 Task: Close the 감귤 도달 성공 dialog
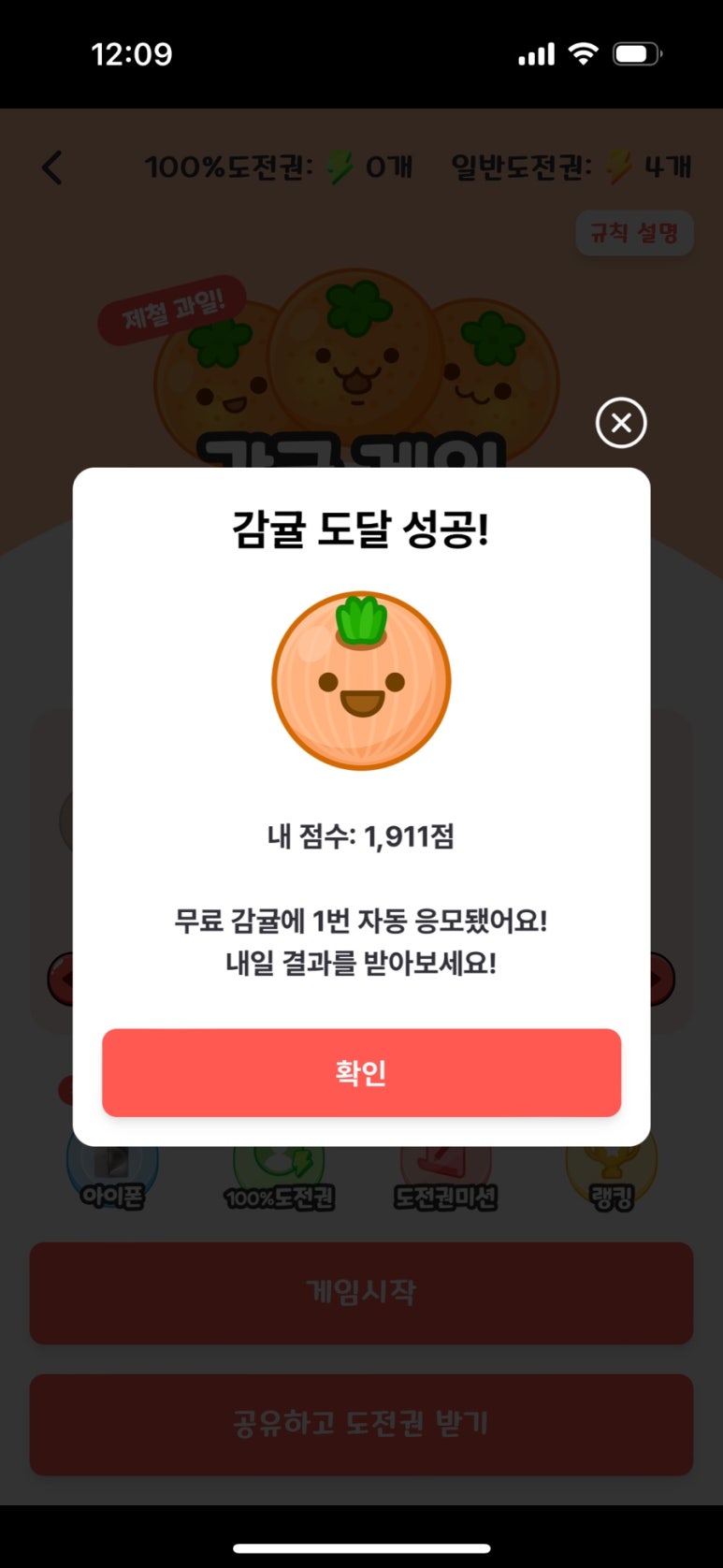(x=621, y=423)
